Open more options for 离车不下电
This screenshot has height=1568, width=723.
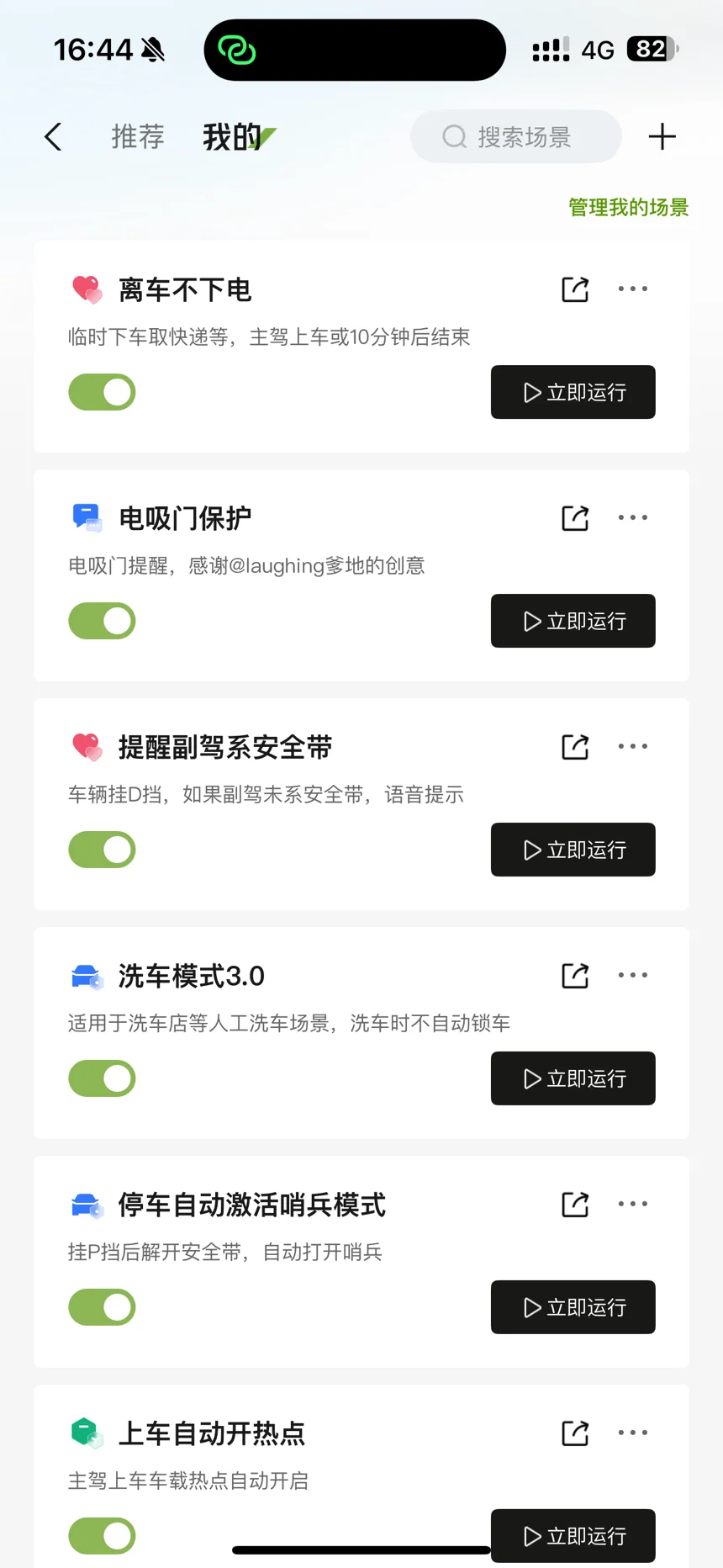click(633, 289)
